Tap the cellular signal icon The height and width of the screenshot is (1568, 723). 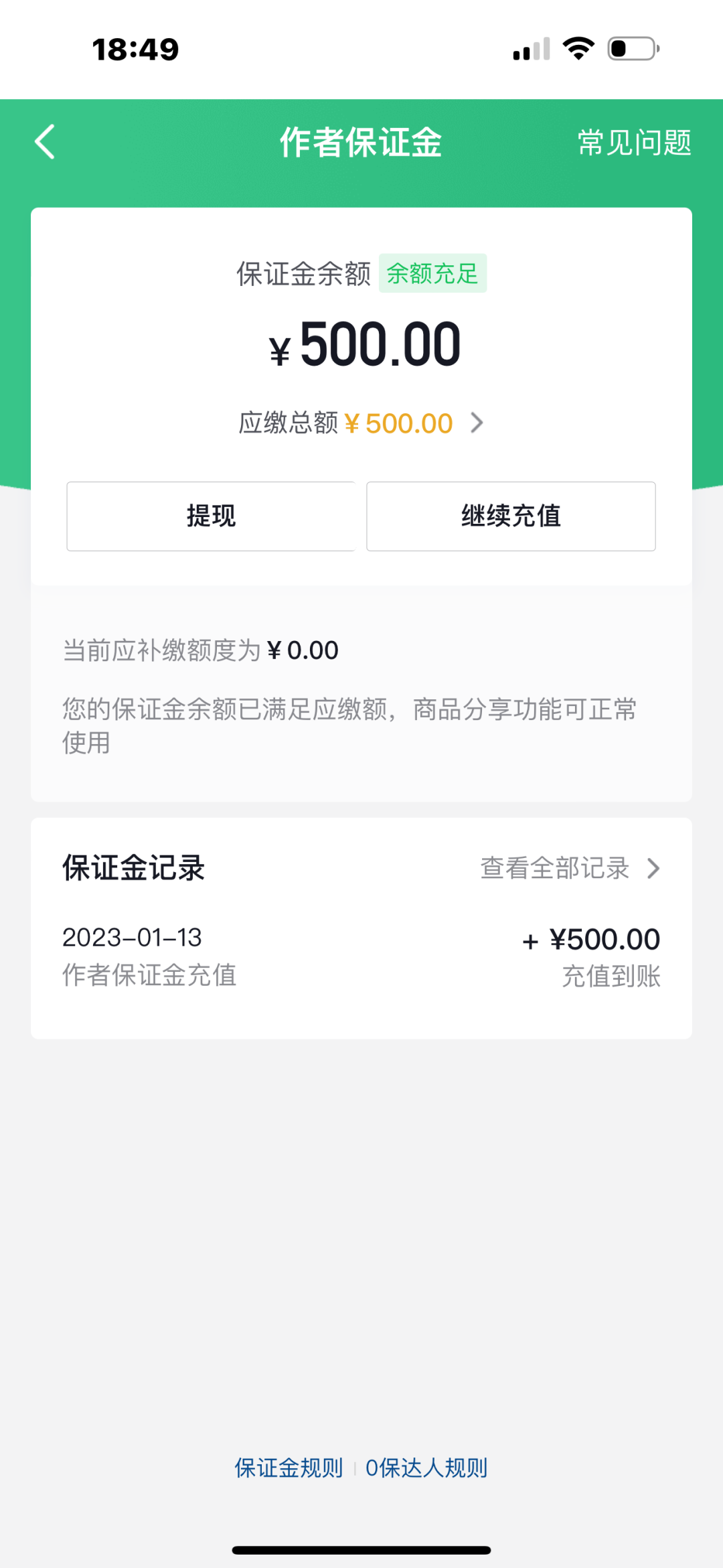(x=528, y=48)
